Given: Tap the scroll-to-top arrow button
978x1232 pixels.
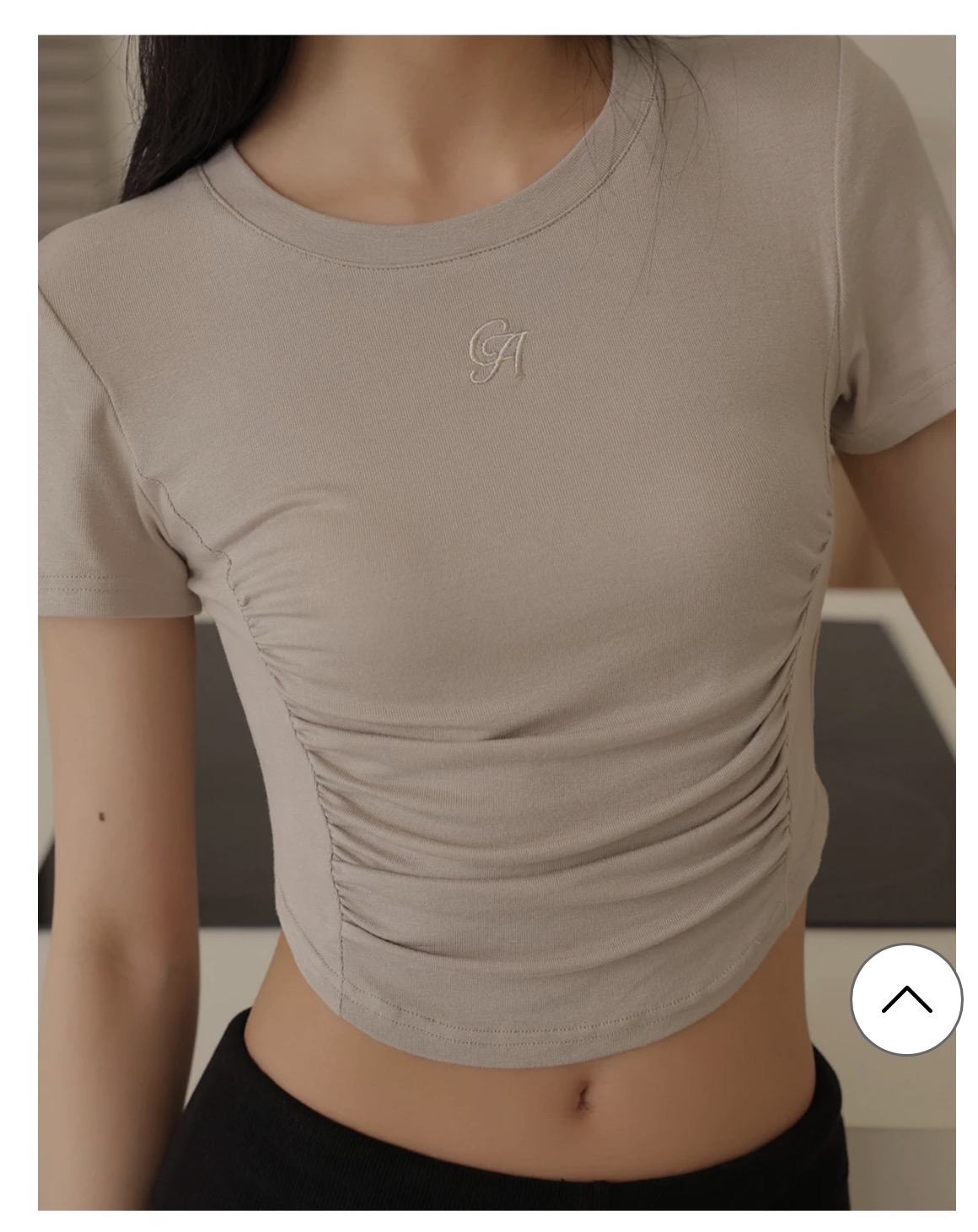Looking at the screenshot, I should click(x=906, y=998).
